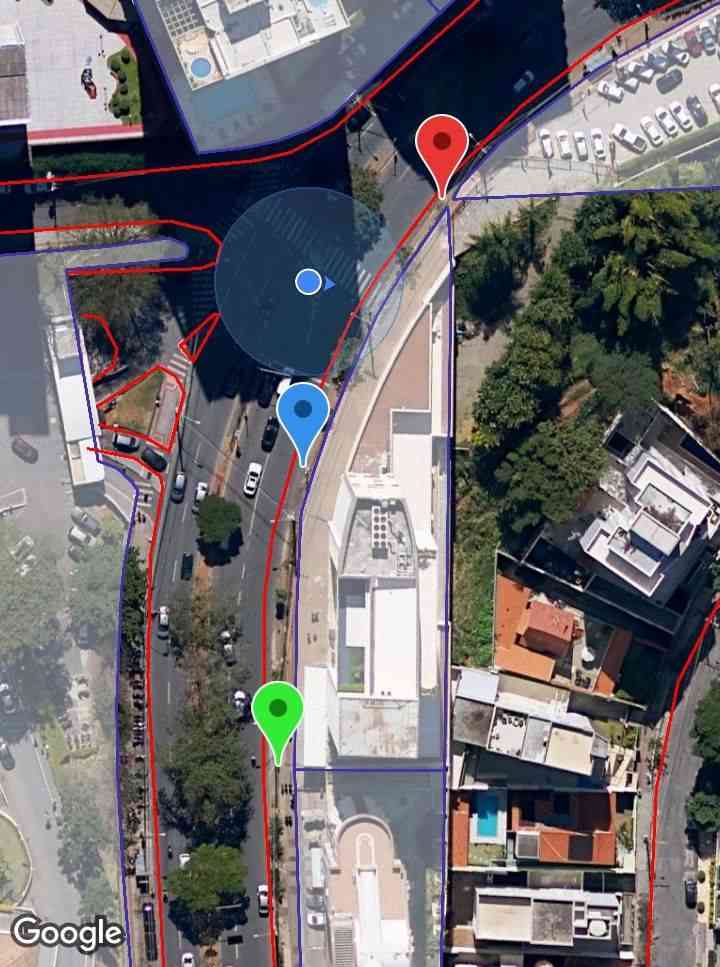Tap the blue map marker
This screenshot has height=967, width=720.
(303, 413)
